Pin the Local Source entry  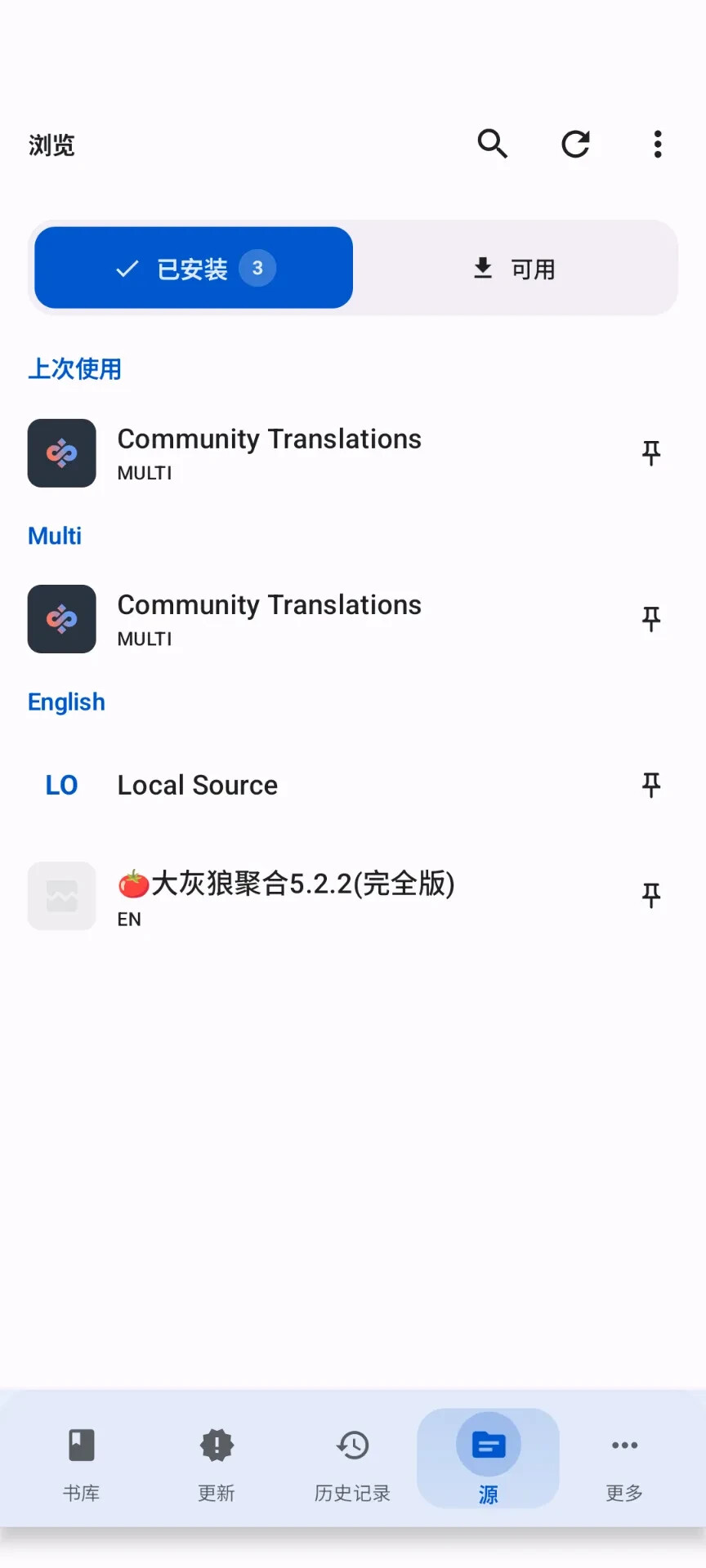pyautogui.click(x=651, y=785)
